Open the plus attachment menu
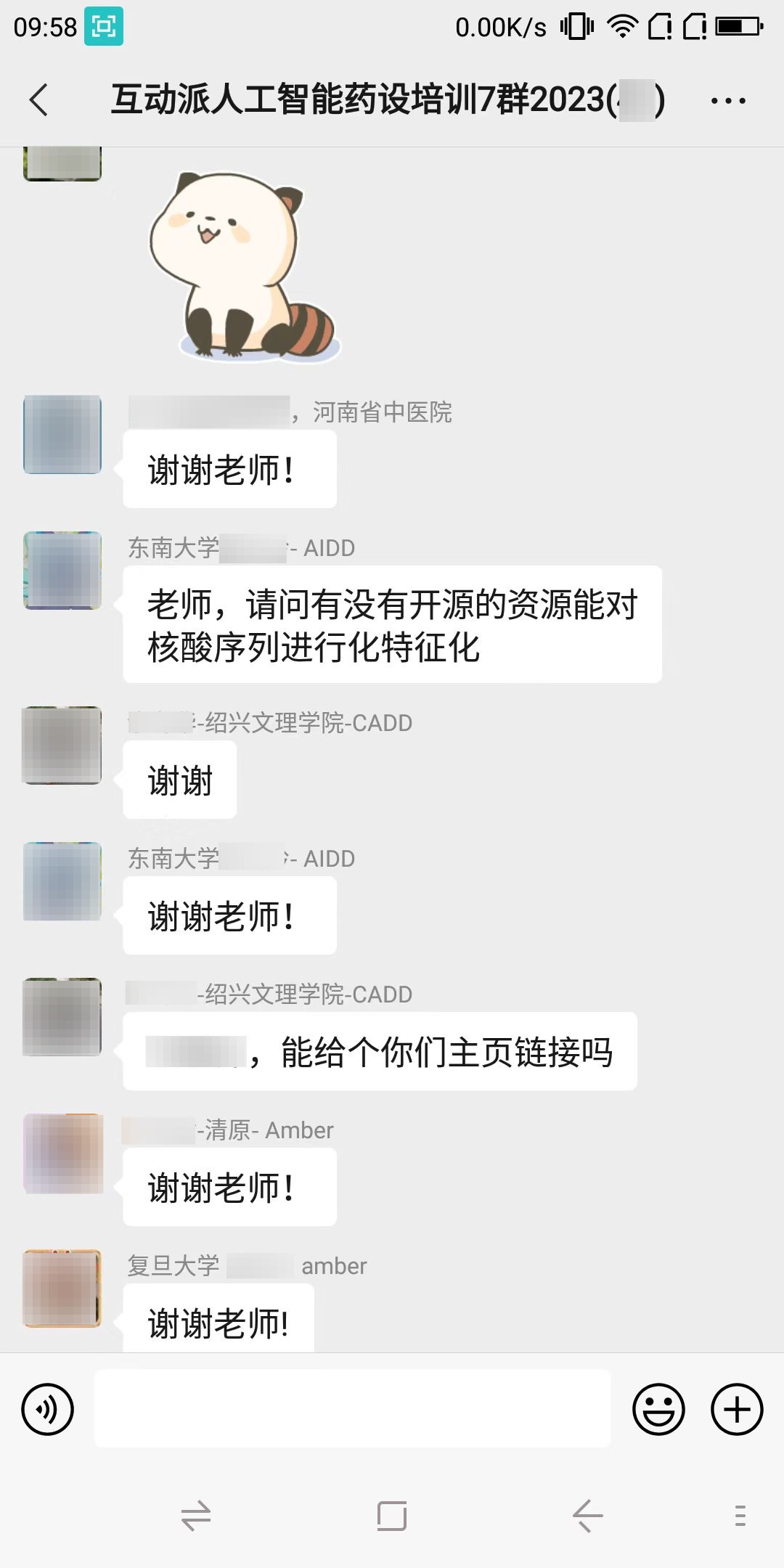 (736, 1409)
